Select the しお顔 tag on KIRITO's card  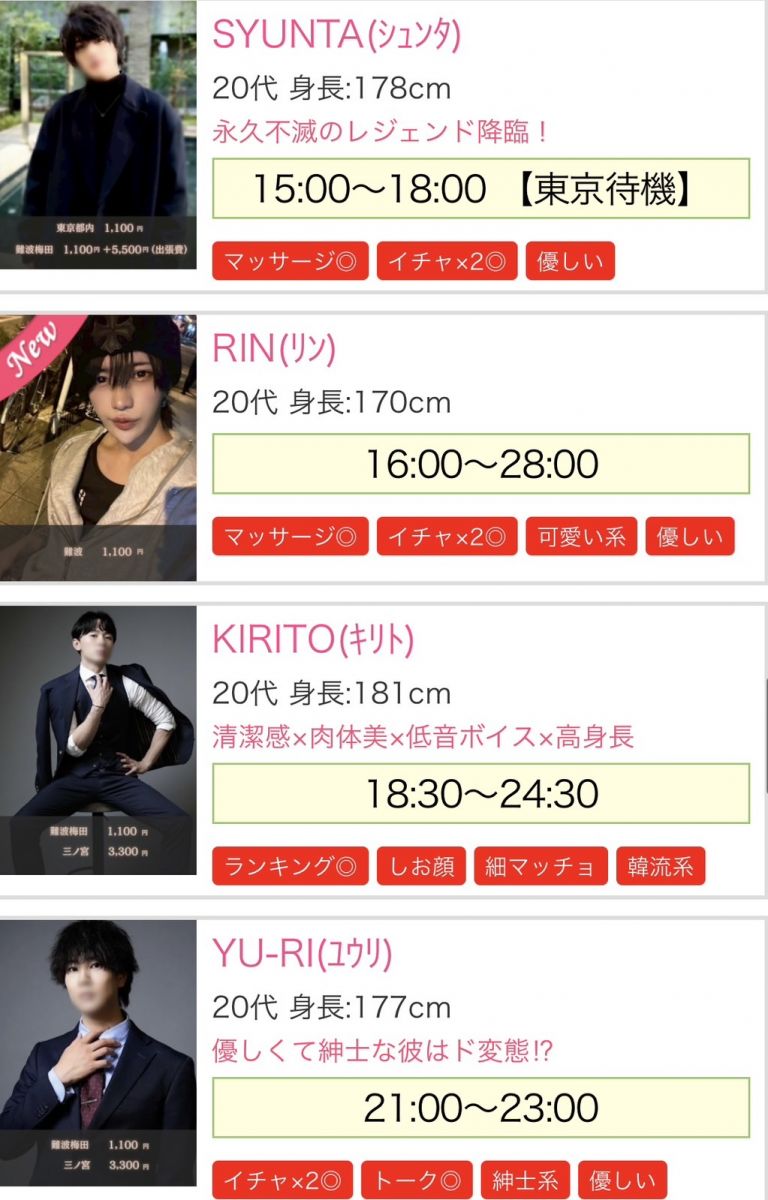(421, 866)
